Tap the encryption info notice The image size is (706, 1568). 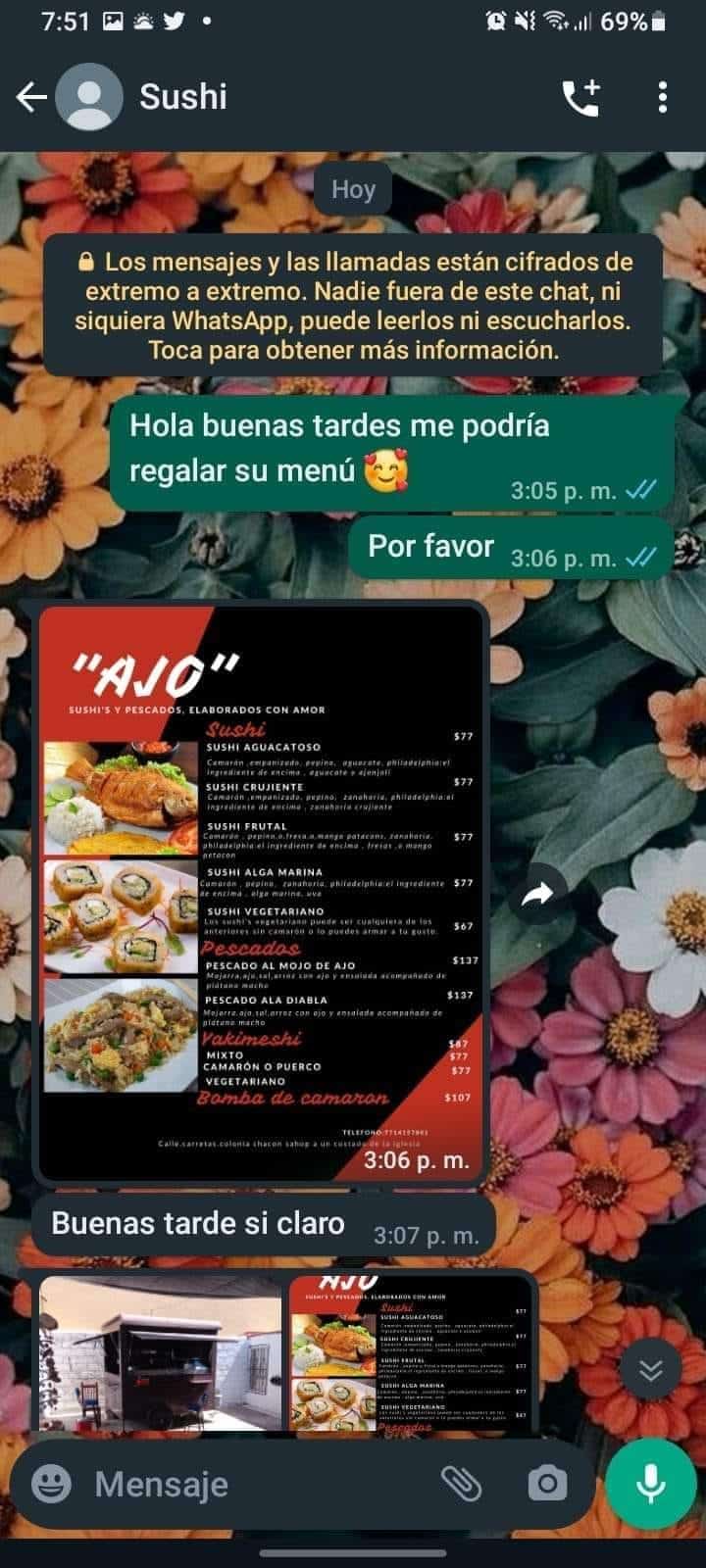tap(353, 306)
